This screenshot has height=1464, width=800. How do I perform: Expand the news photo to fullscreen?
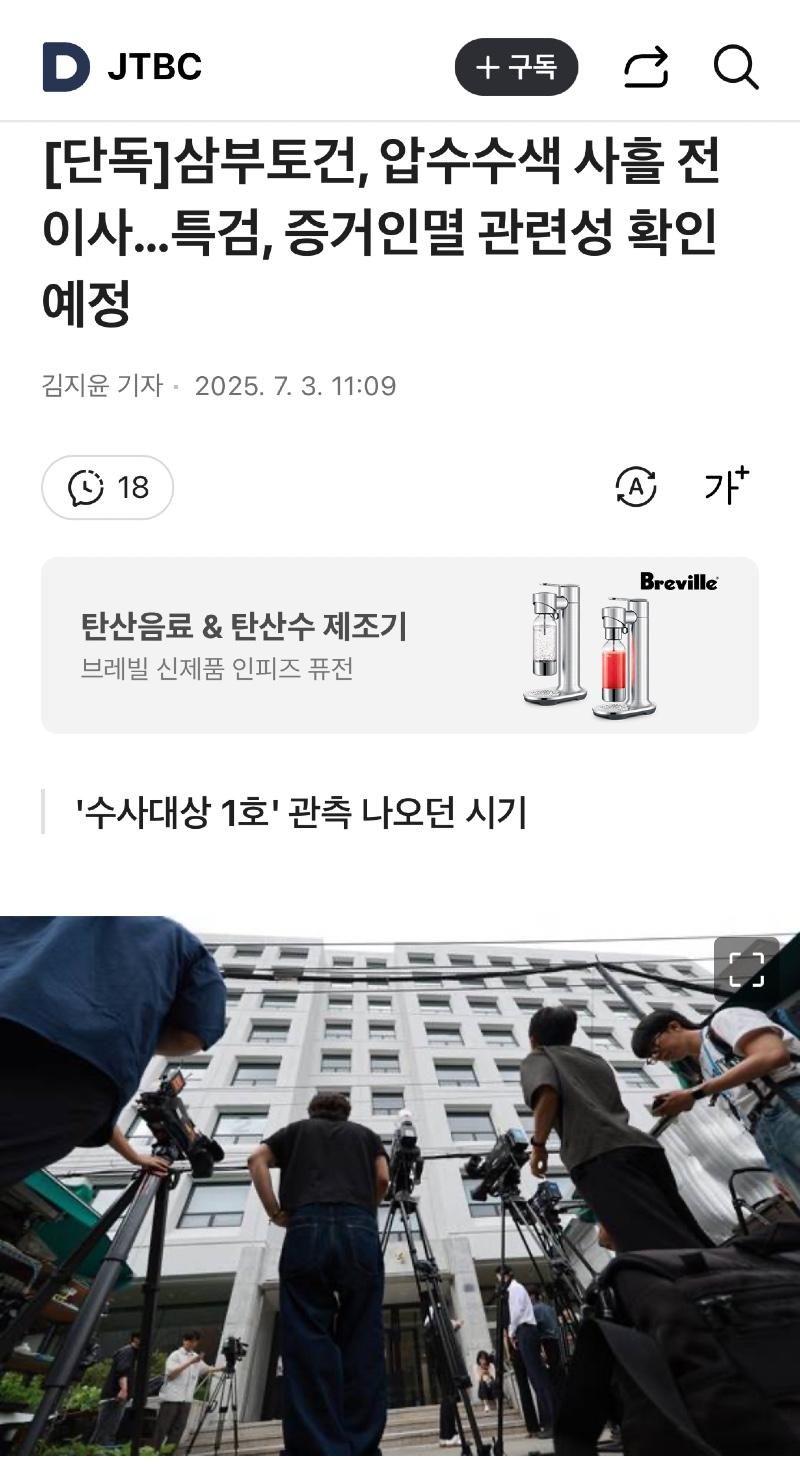pyautogui.click(x=746, y=969)
